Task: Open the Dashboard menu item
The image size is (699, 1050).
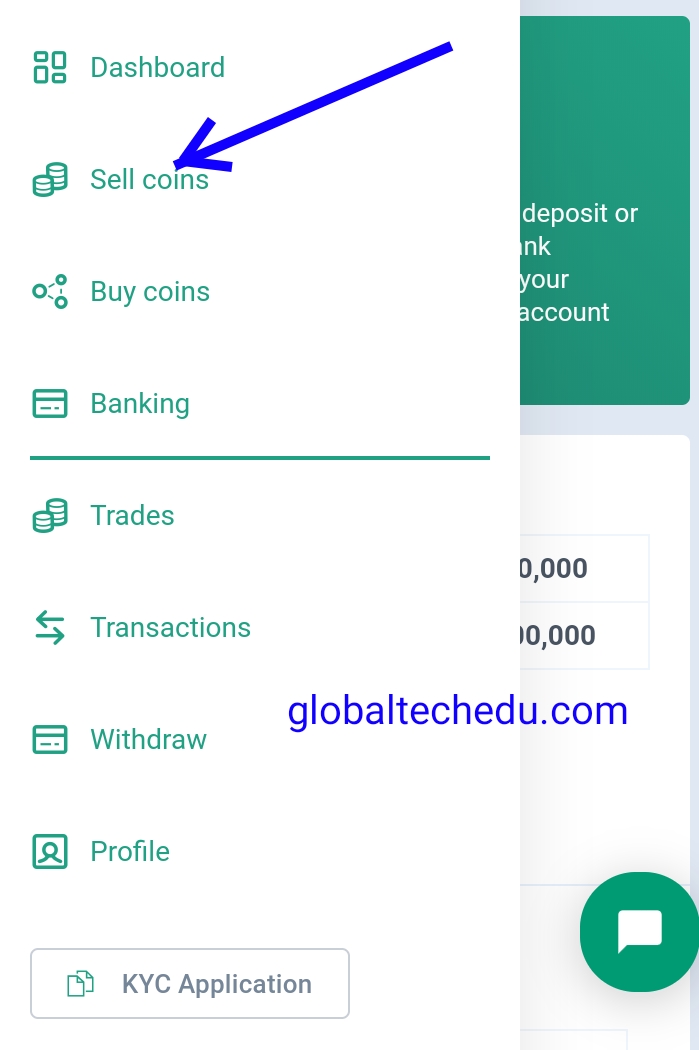Action: 157,68
